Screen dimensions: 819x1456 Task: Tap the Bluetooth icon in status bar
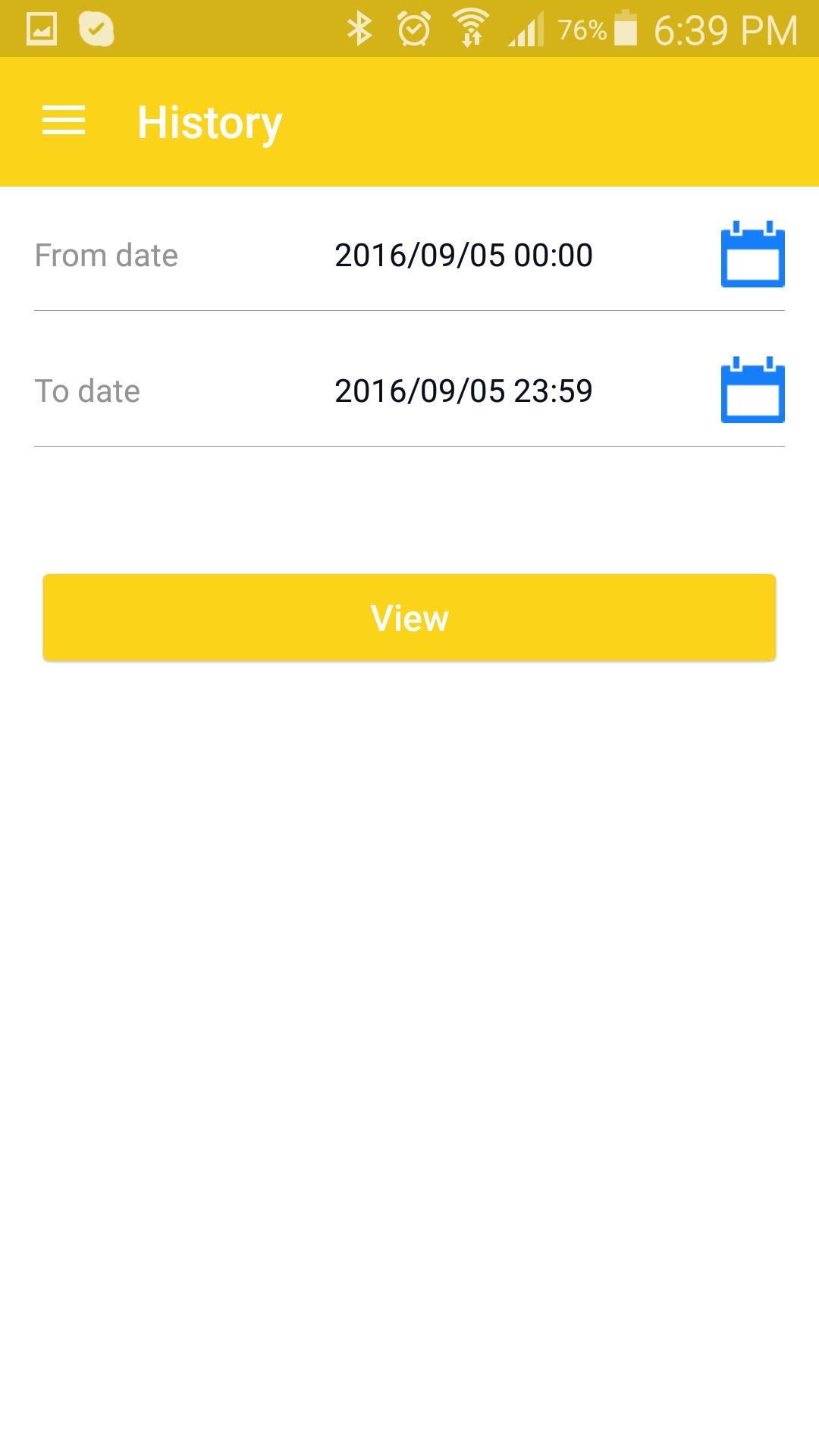coord(360,28)
